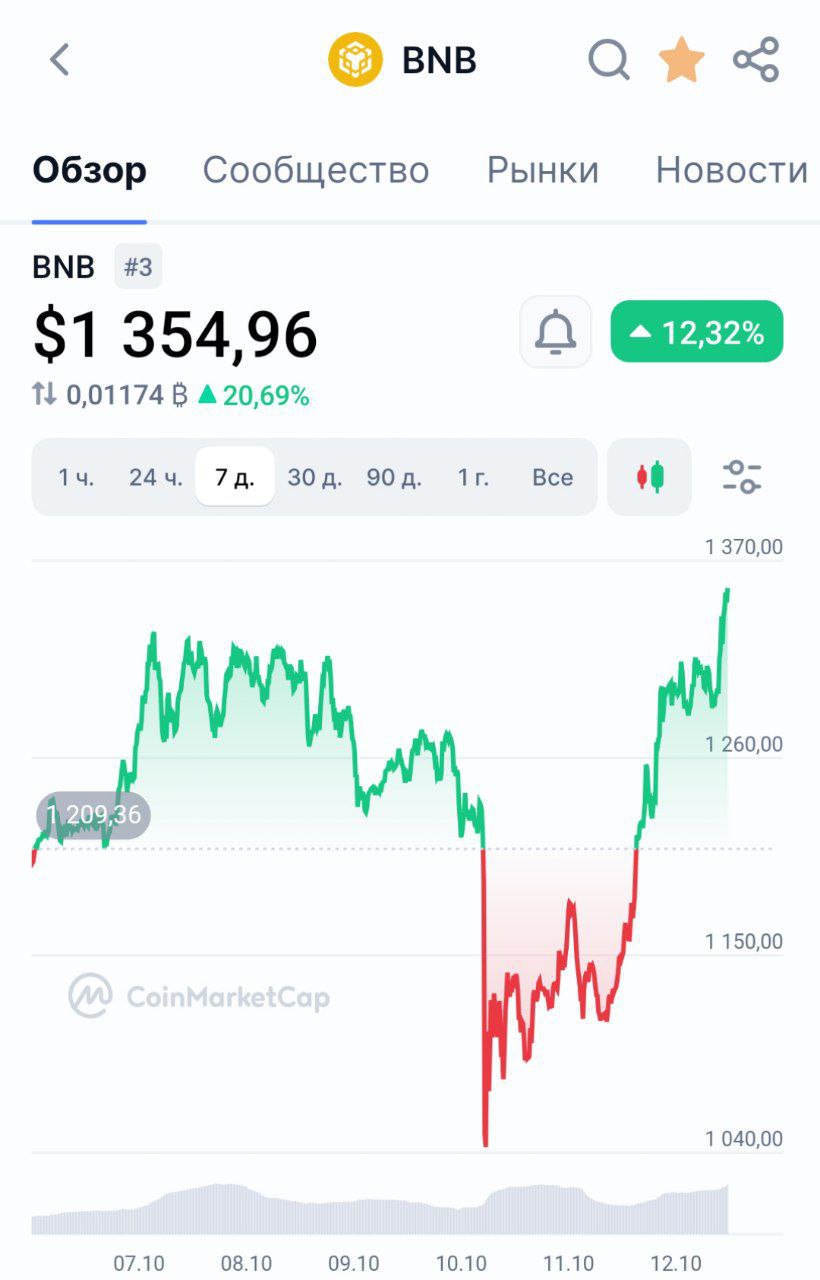Switch to candlestick chart view

coord(650,477)
